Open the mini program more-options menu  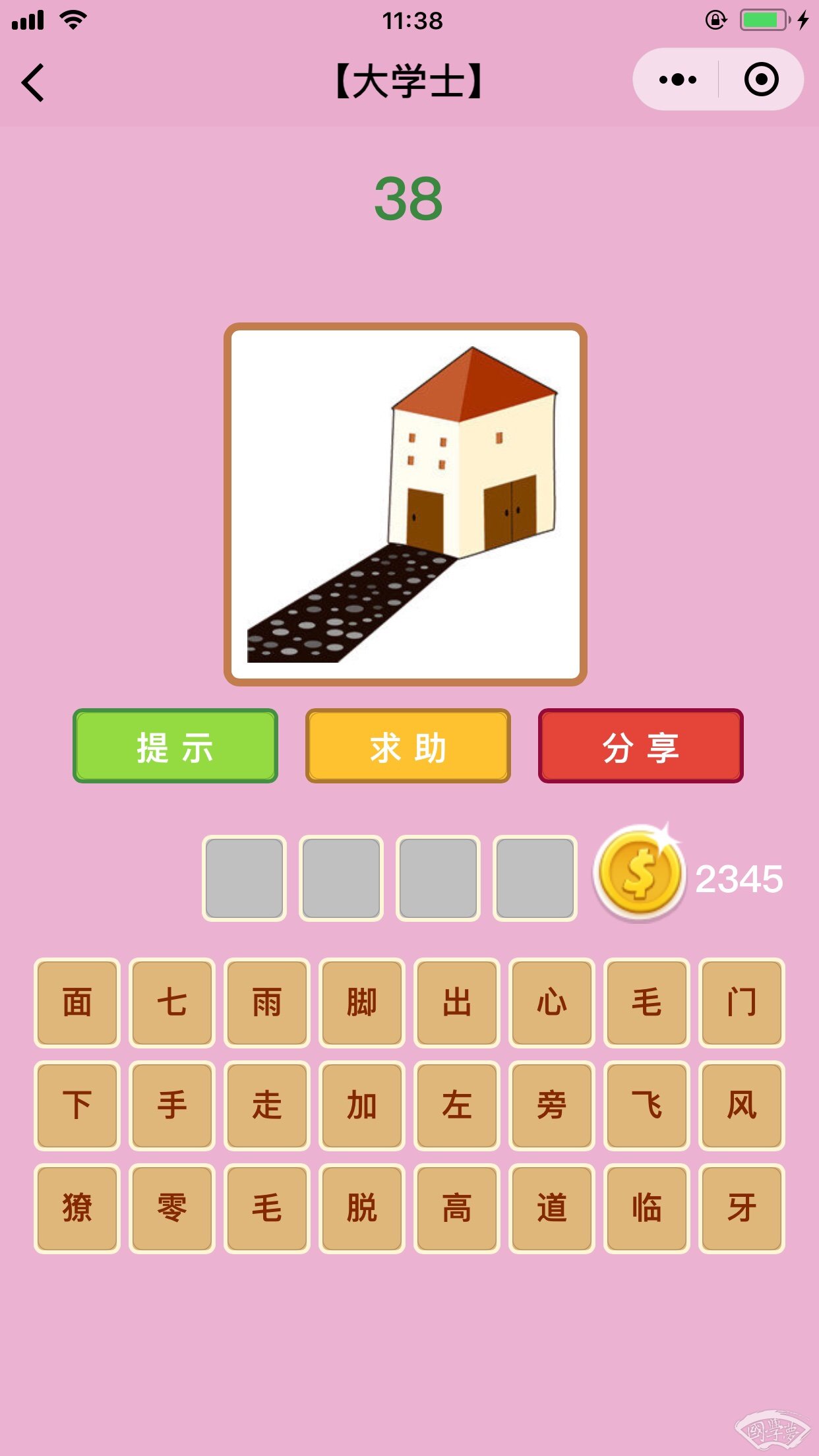tap(677, 80)
